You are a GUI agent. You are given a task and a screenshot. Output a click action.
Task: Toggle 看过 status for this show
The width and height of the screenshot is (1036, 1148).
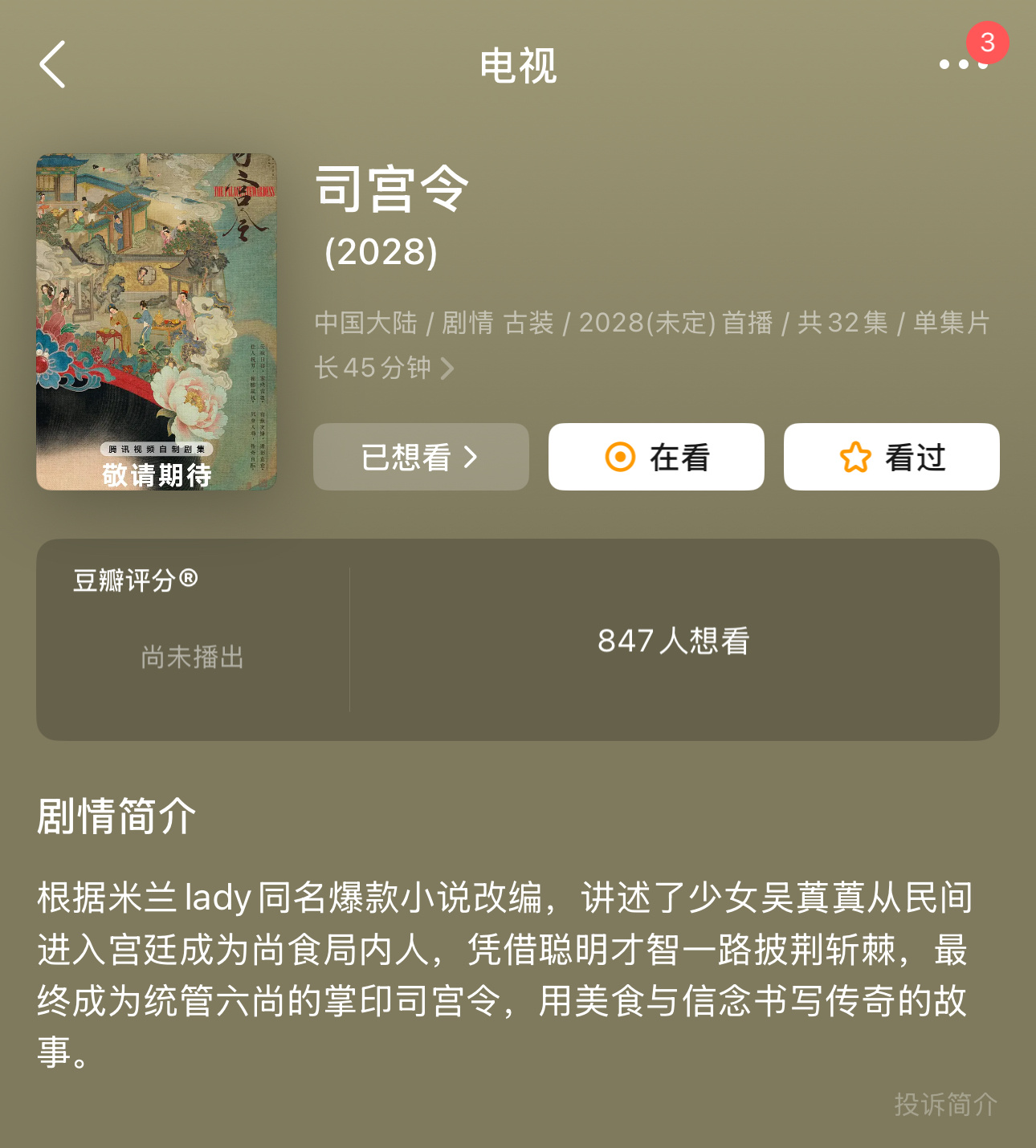click(891, 458)
